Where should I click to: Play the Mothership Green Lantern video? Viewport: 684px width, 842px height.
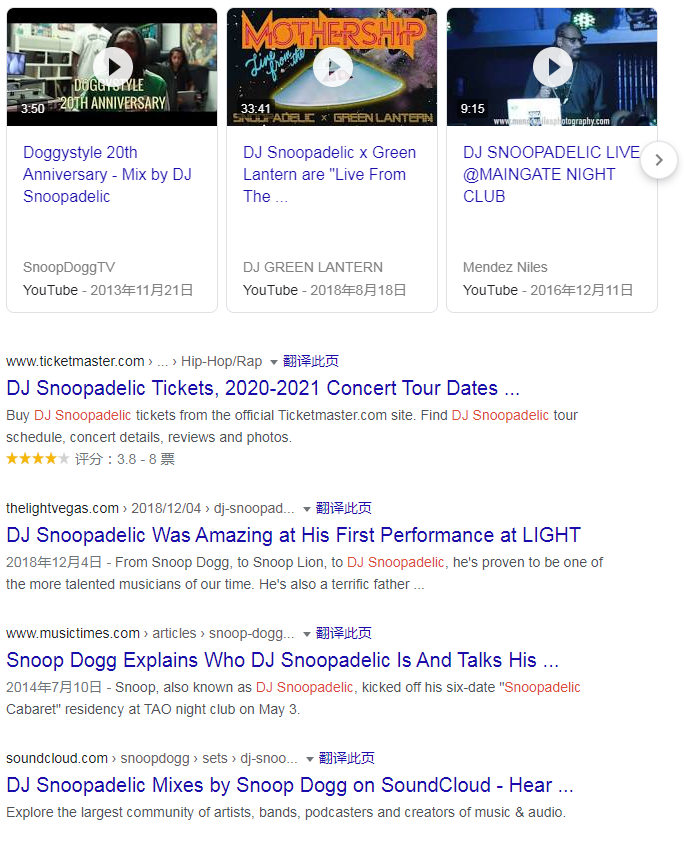tap(332, 67)
